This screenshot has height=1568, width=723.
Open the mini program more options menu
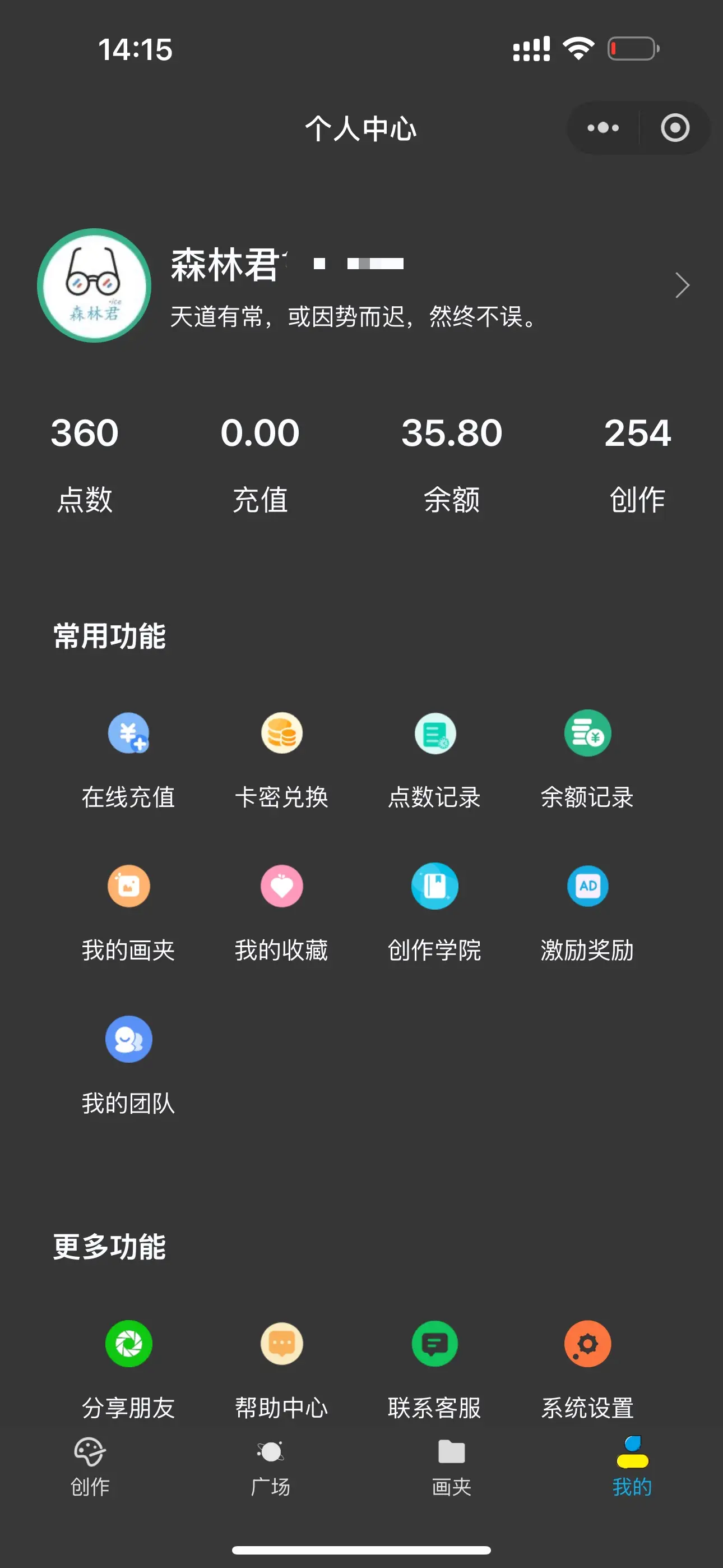click(x=602, y=128)
